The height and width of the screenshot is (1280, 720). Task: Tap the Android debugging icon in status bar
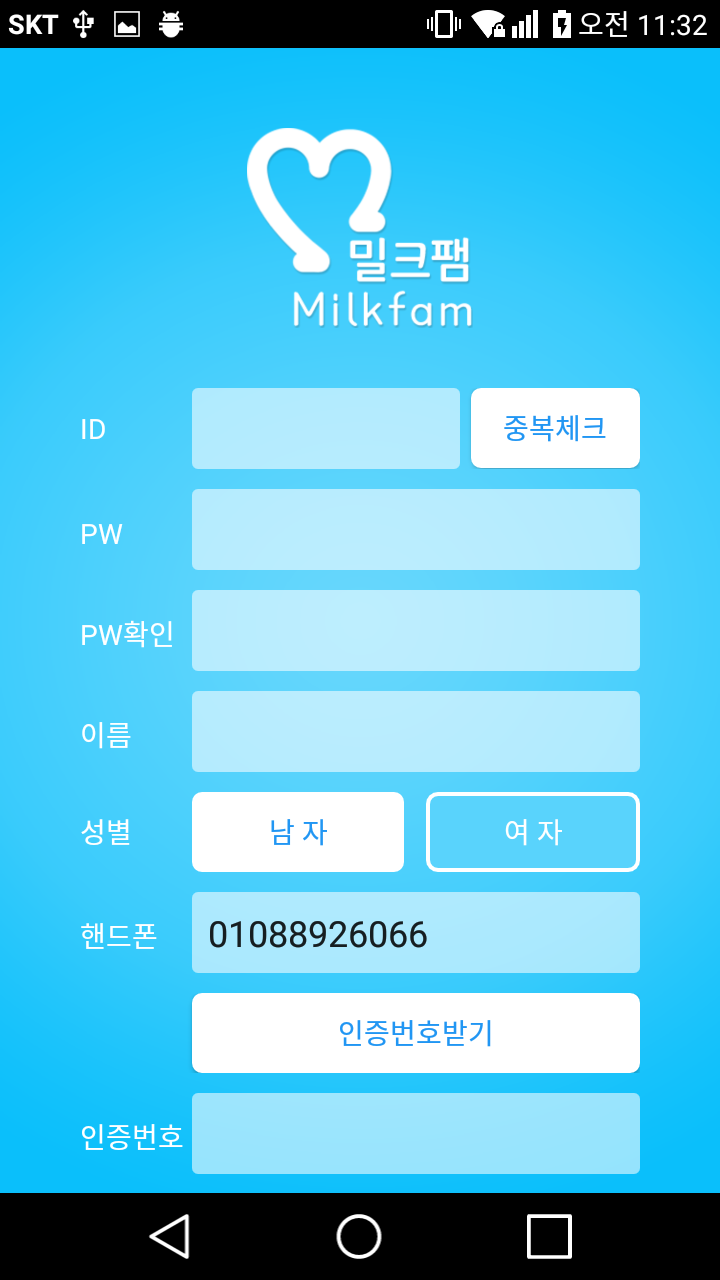169,21
